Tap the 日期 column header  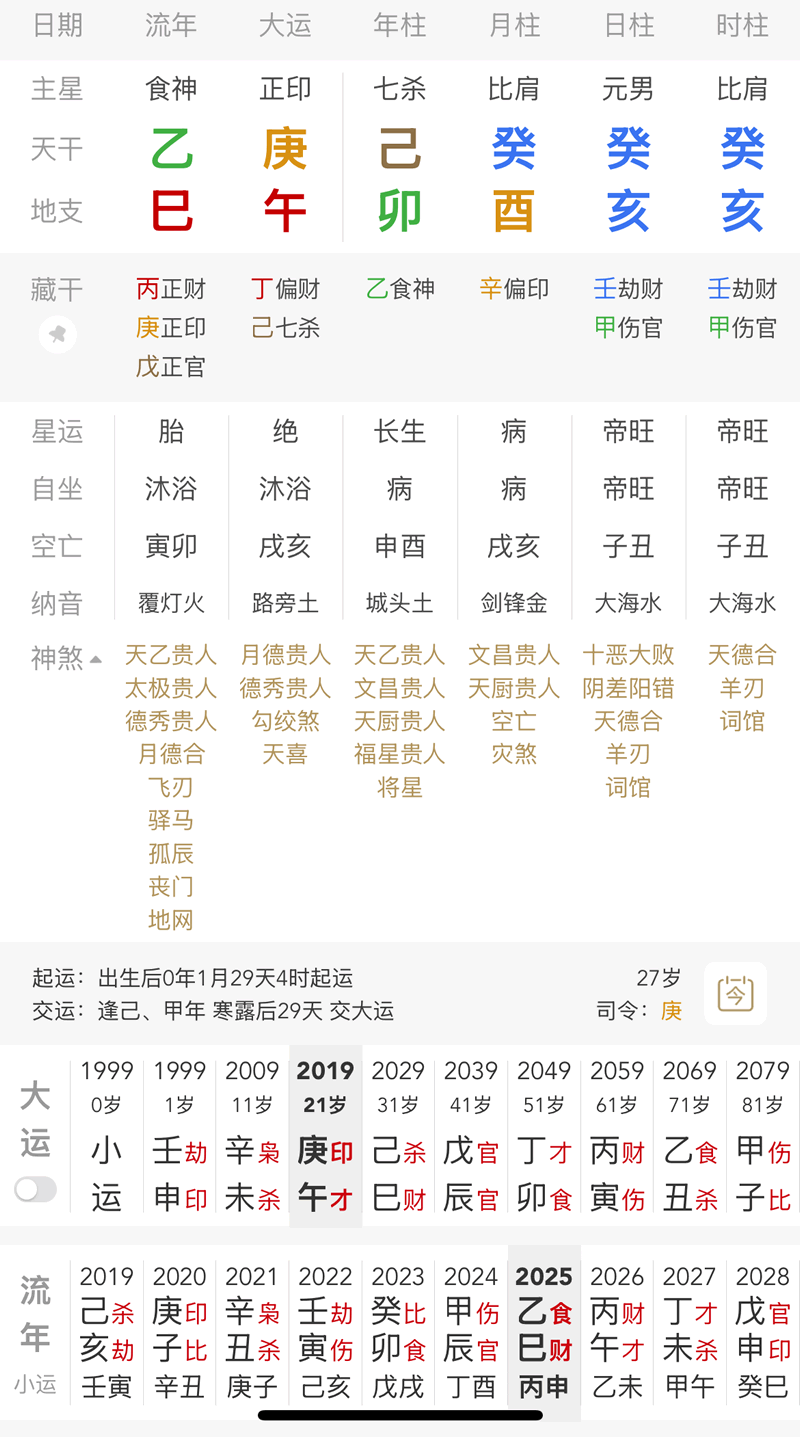pyautogui.click(x=57, y=27)
